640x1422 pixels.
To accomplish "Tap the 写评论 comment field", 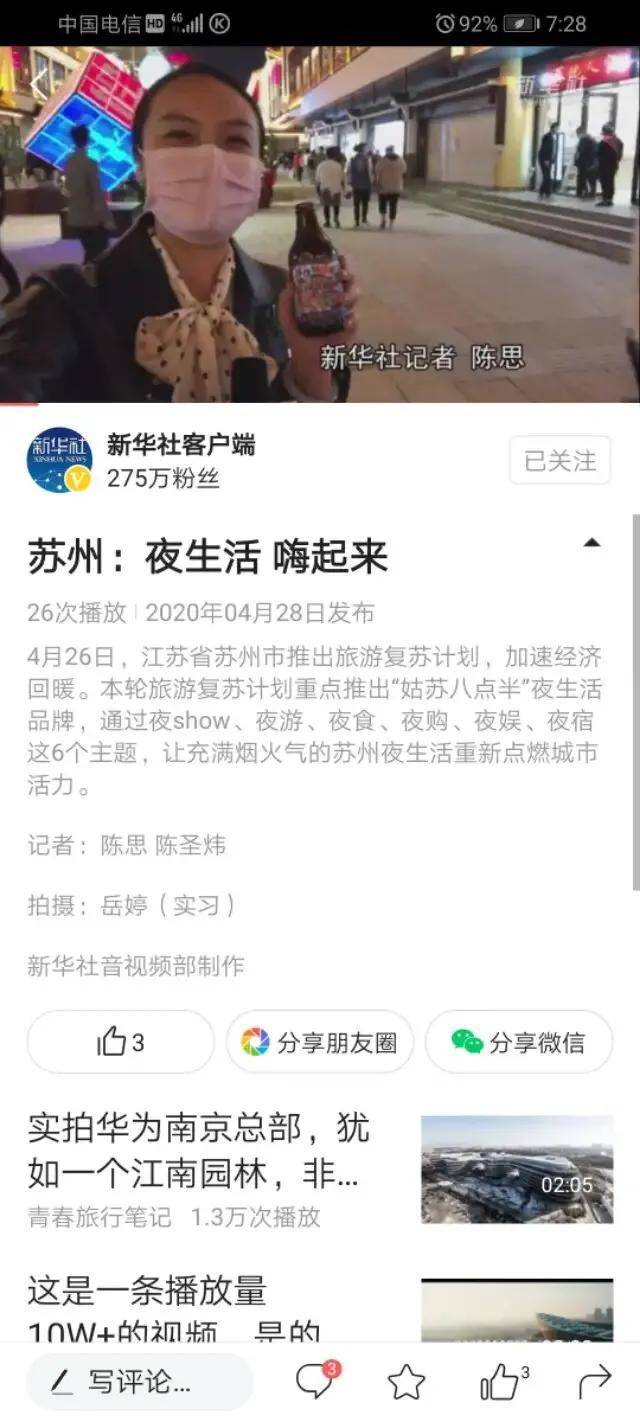I will [138, 1383].
